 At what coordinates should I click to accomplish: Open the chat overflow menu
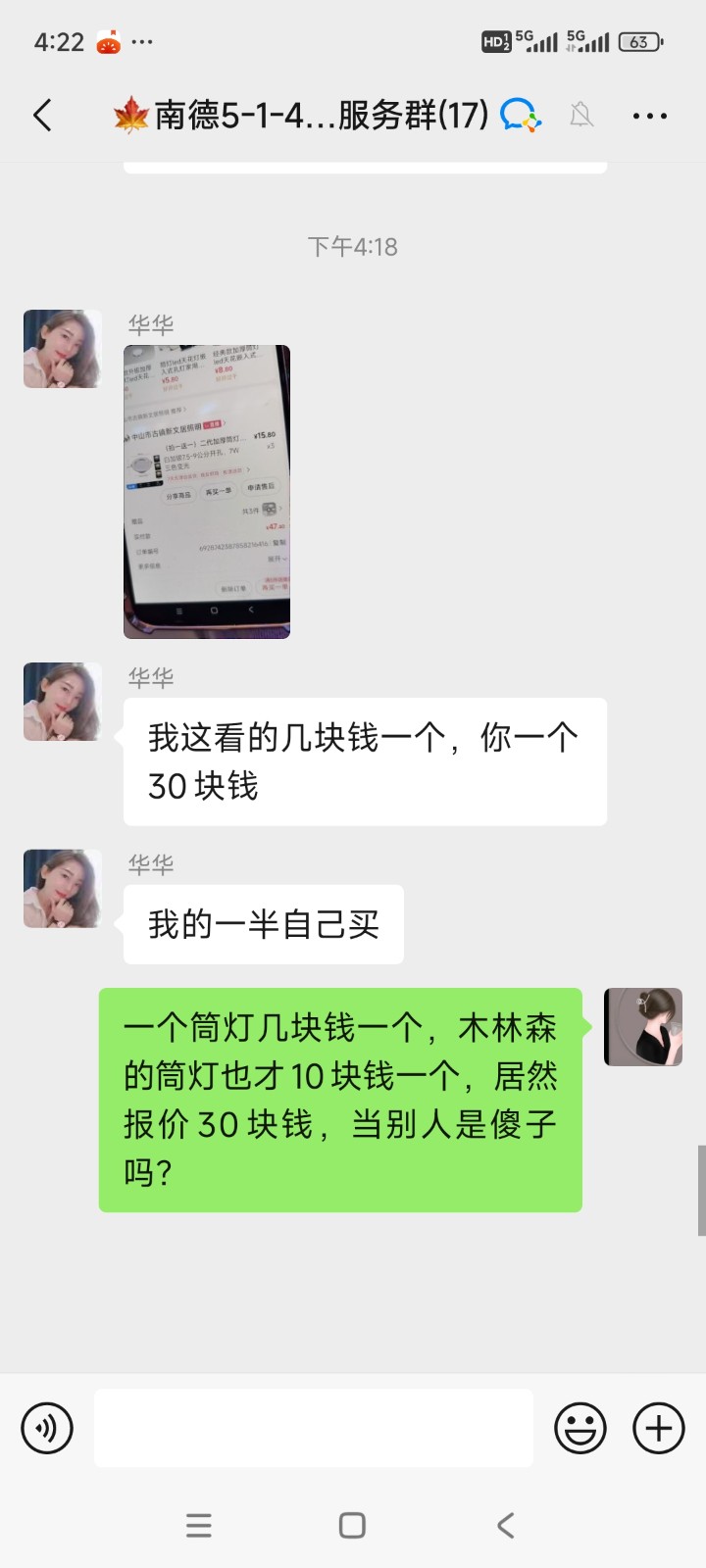click(649, 116)
